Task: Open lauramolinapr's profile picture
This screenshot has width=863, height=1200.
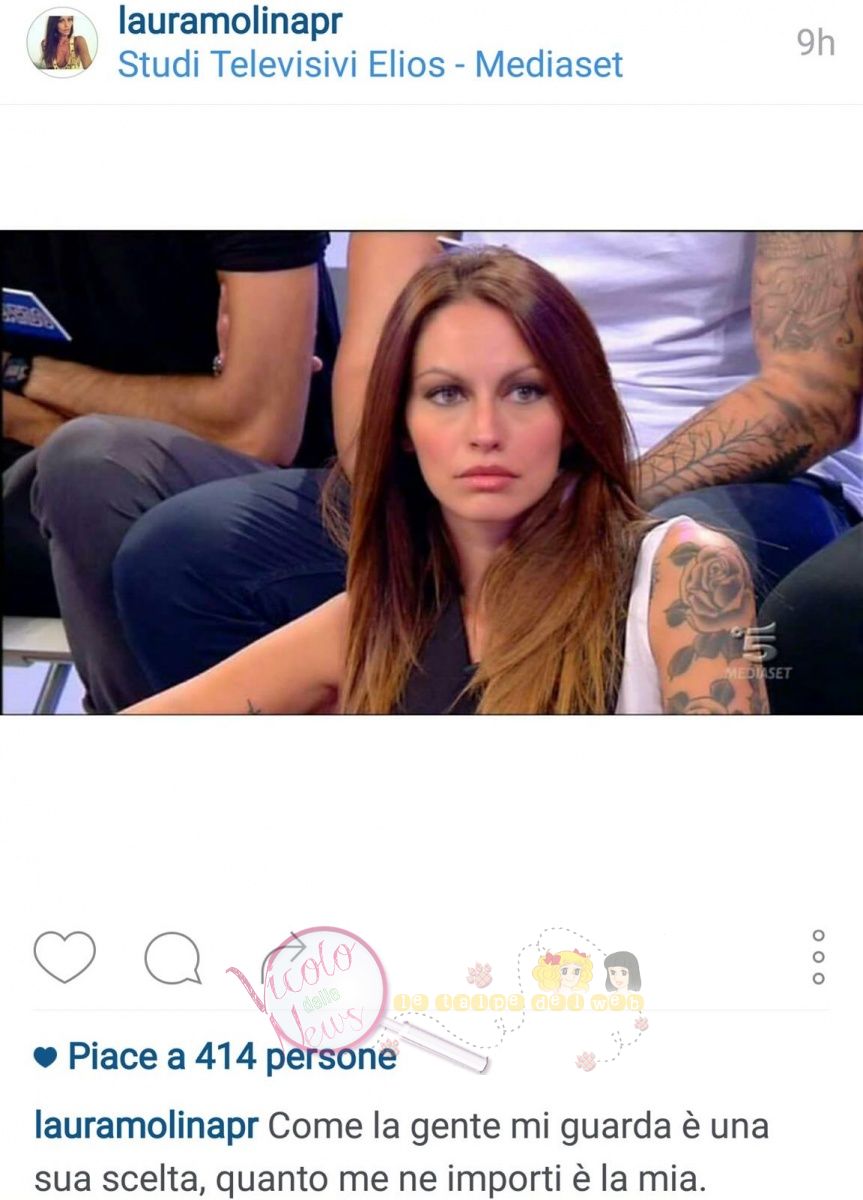Action: tap(62, 42)
